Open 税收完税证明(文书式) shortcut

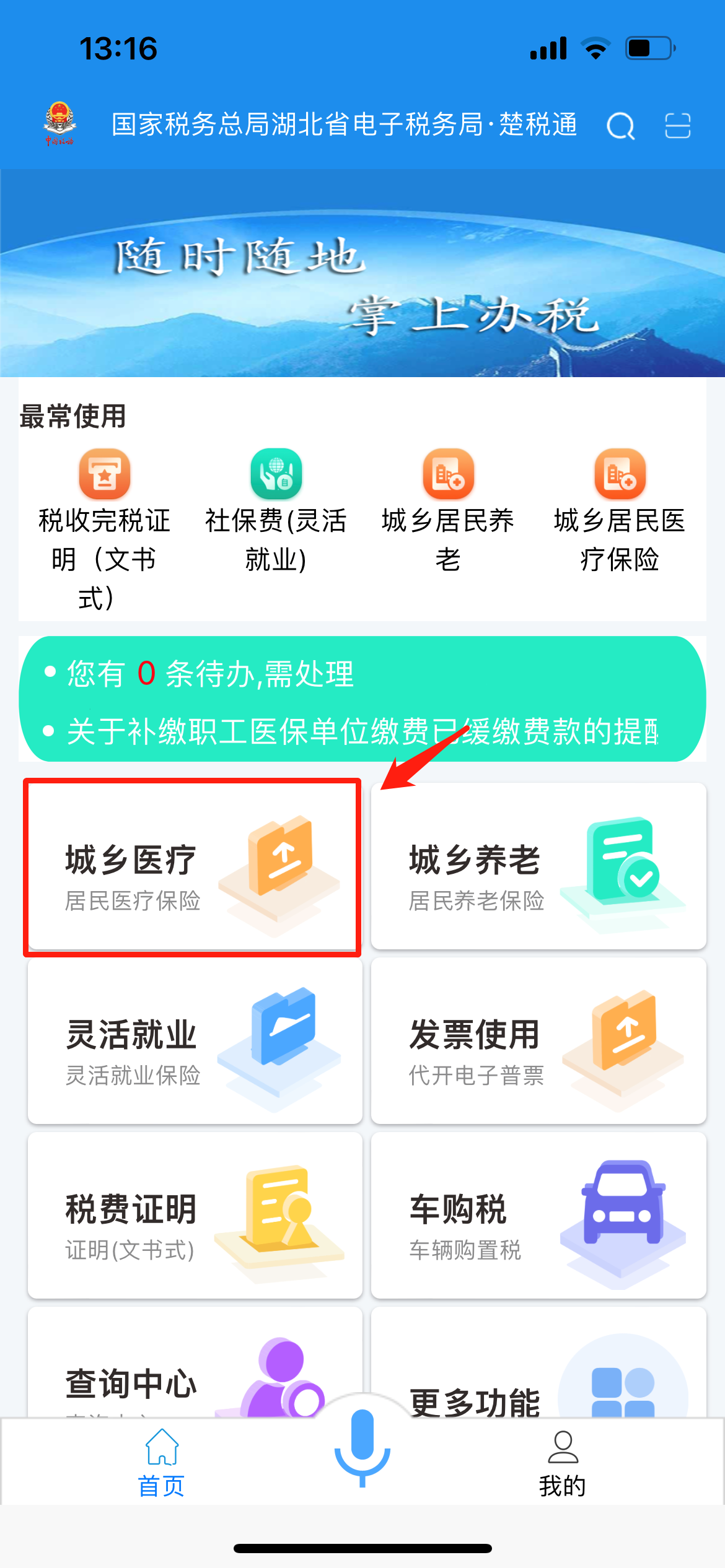pos(104,526)
